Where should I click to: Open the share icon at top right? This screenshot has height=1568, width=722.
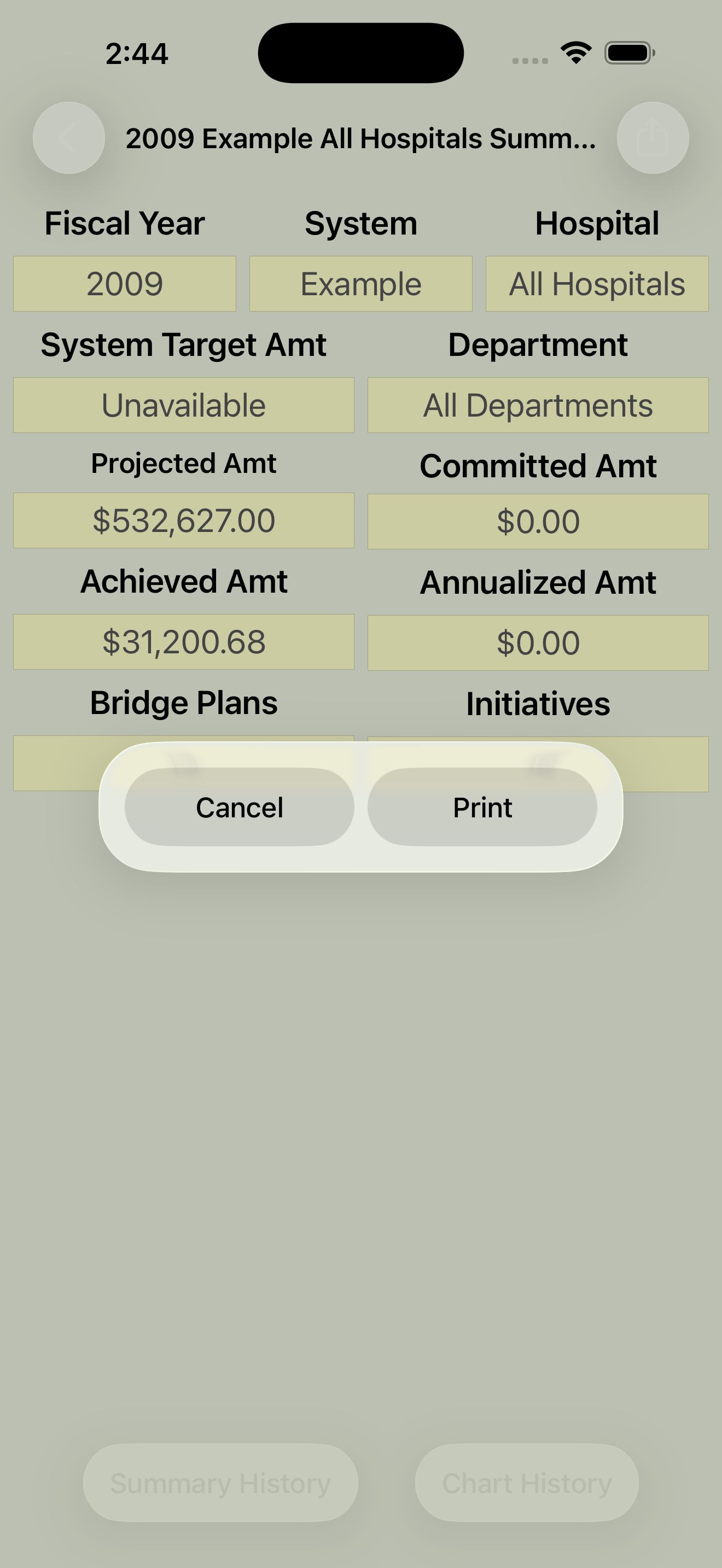point(653,138)
